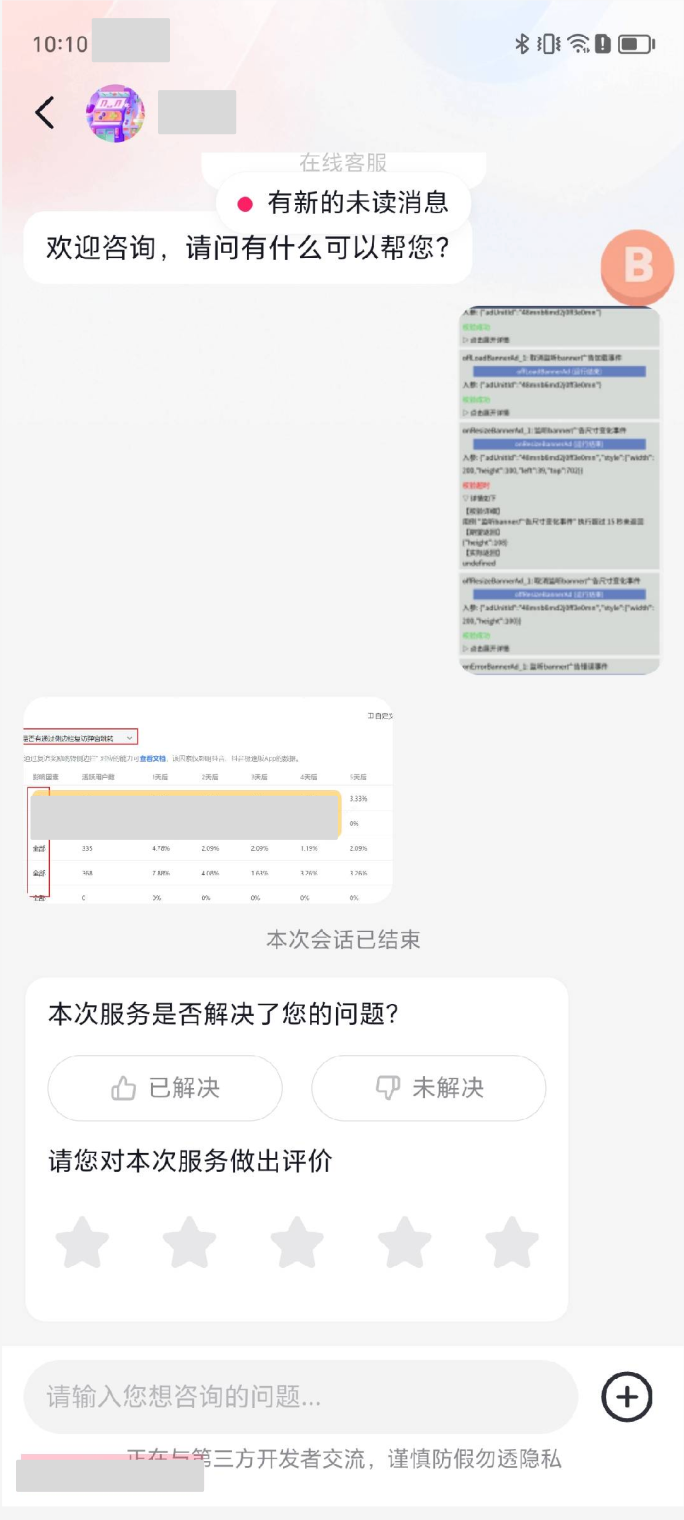This screenshot has width=684, height=1520.
Task: Focus the message input field
Action: click(x=300, y=1397)
